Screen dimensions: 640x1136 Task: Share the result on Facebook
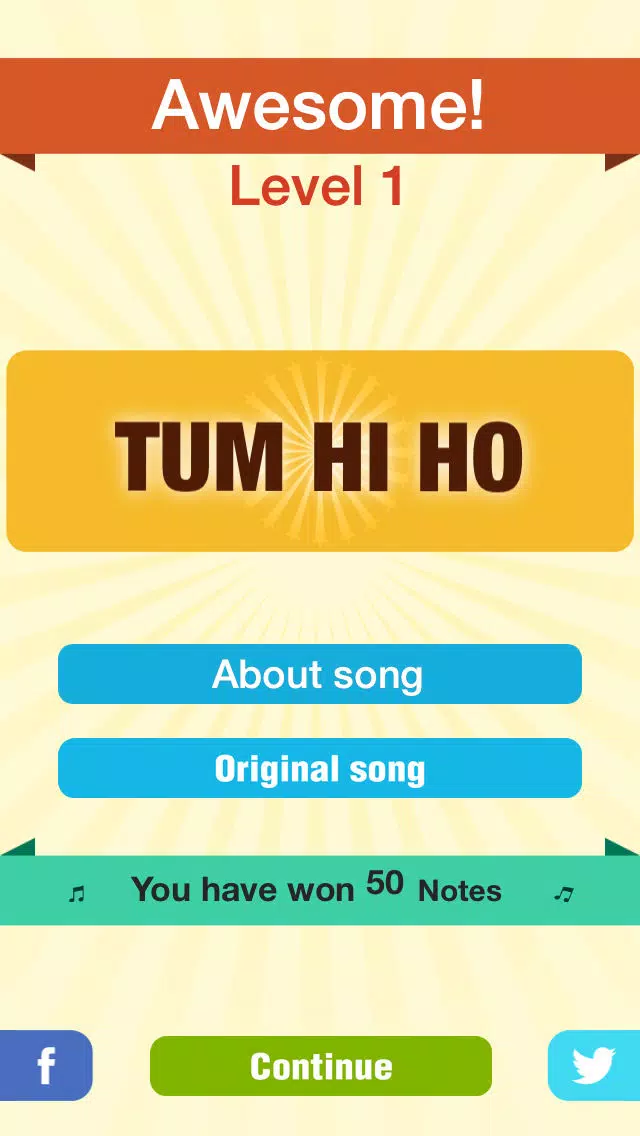(46, 1066)
